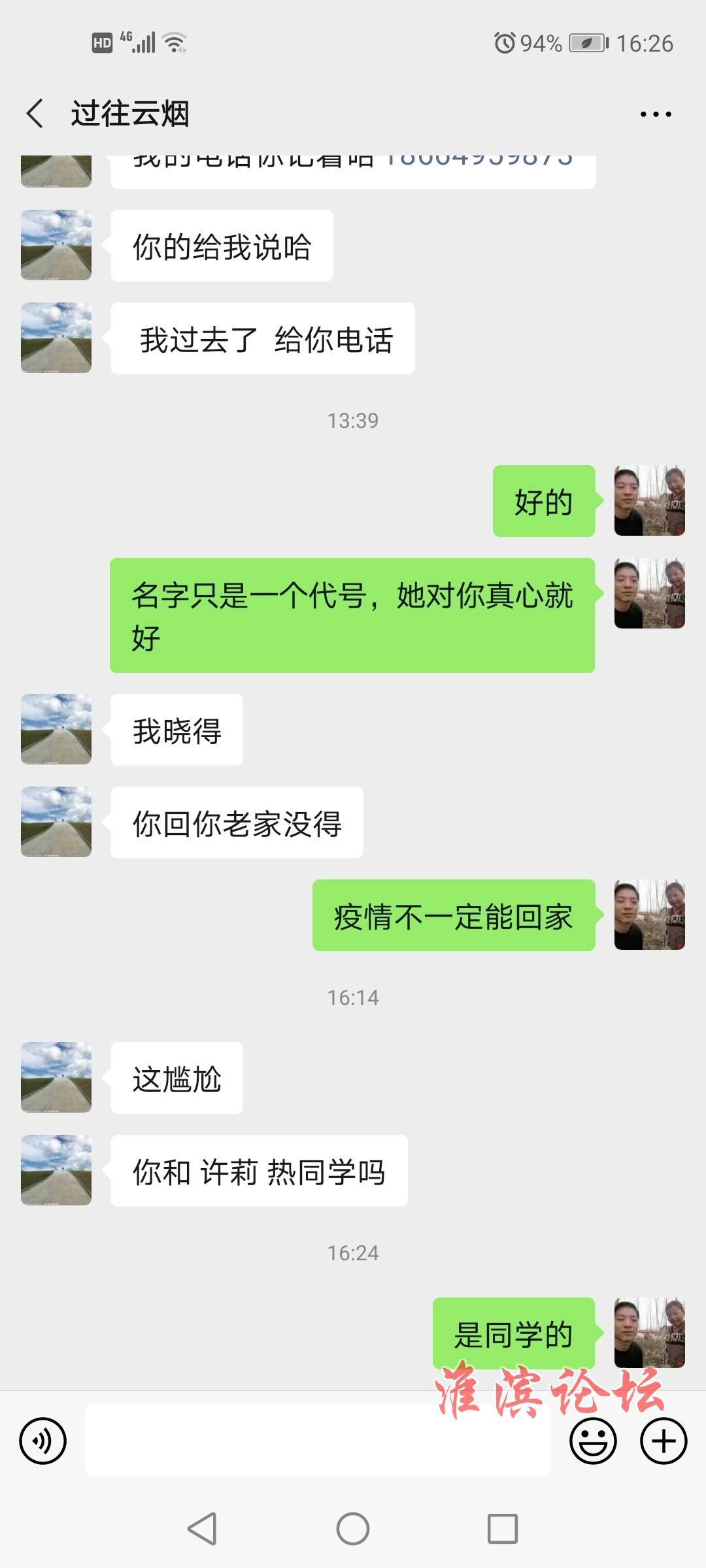This screenshot has height=1568, width=706.
Task: Go to home screen via circle button
Action: (x=353, y=1529)
